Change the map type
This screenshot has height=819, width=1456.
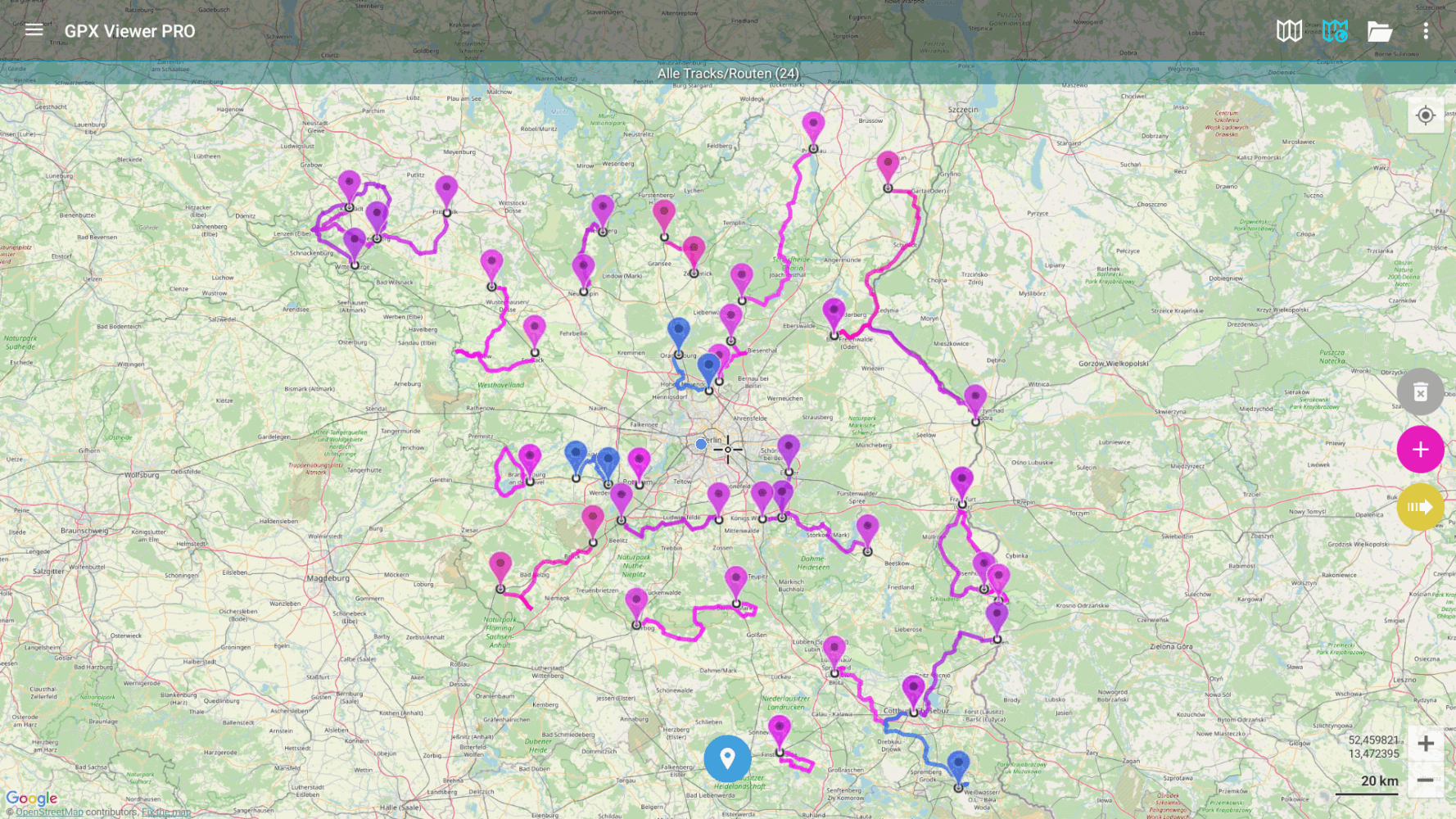pyautogui.click(x=1289, y=31)
